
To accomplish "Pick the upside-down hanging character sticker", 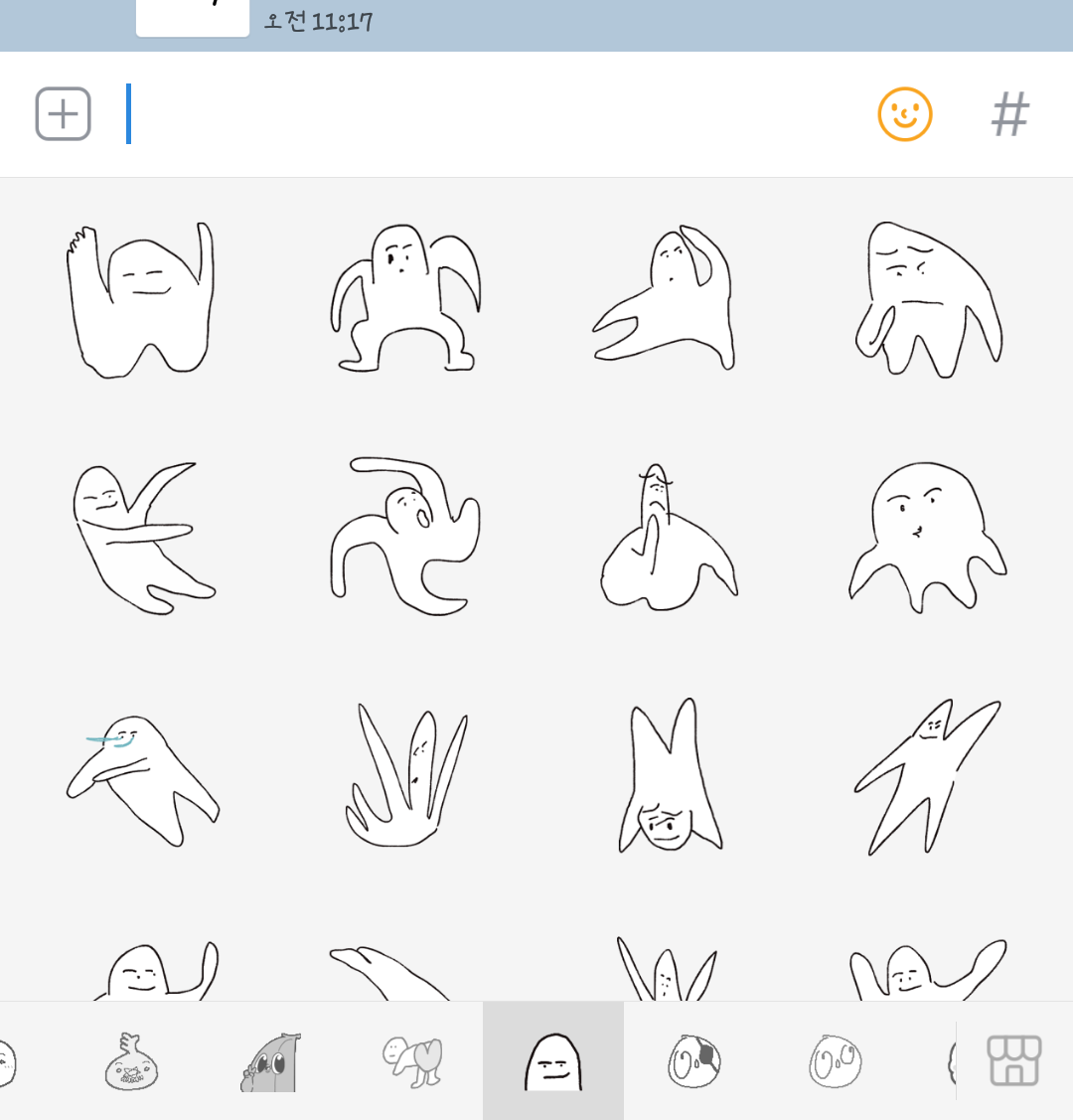I will [669, 775].
